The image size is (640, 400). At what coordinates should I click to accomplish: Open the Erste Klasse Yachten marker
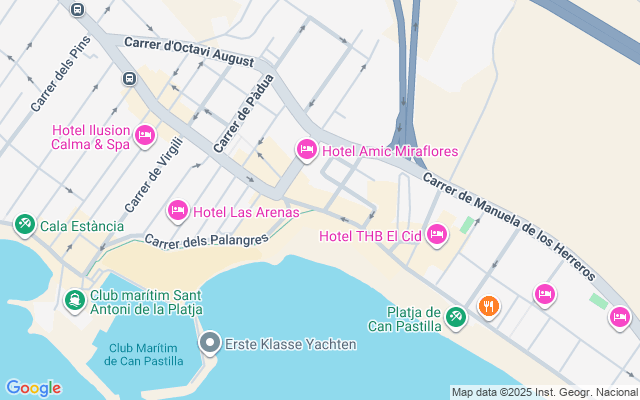click(210, 344)
